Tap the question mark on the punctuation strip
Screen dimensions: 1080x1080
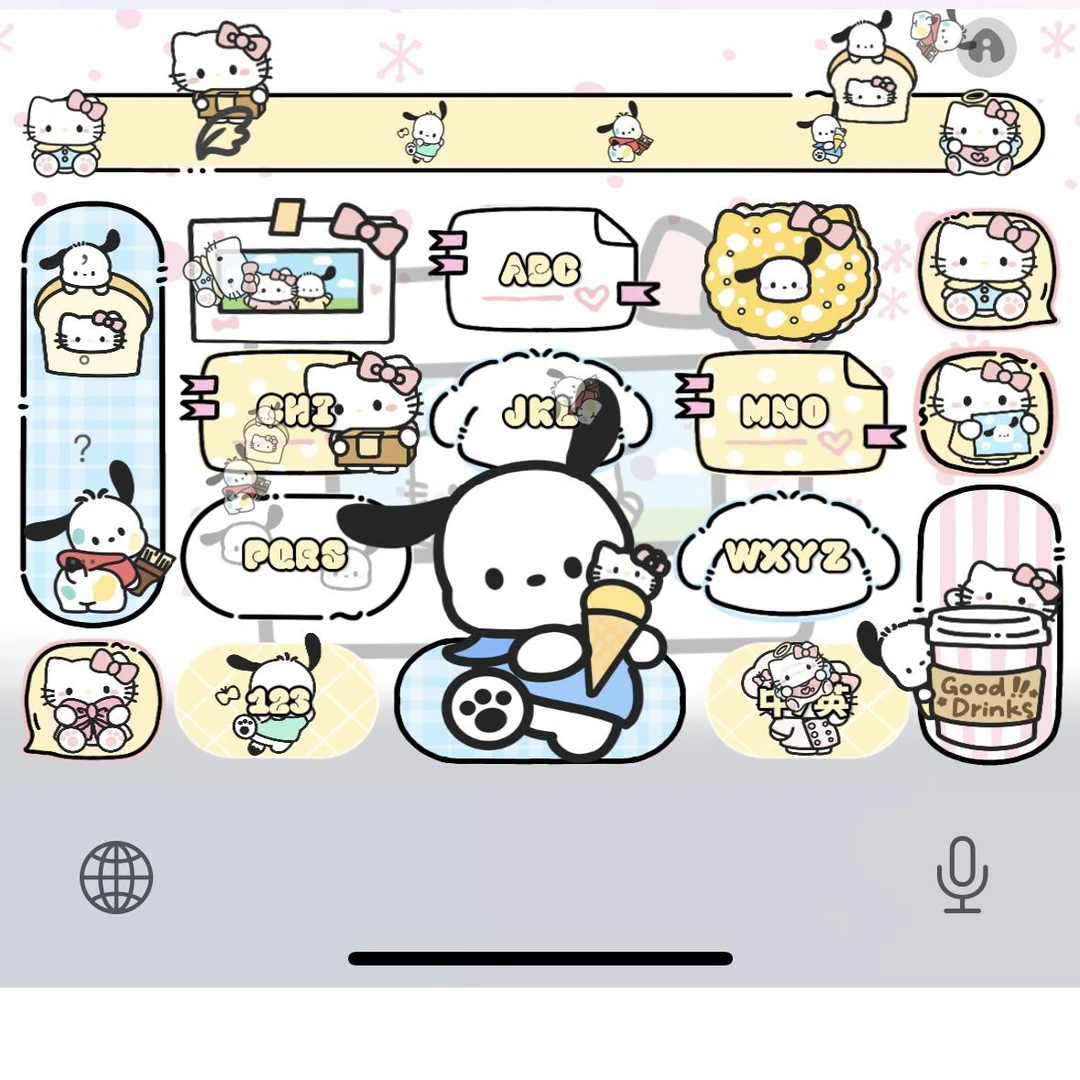click(82, 450)
